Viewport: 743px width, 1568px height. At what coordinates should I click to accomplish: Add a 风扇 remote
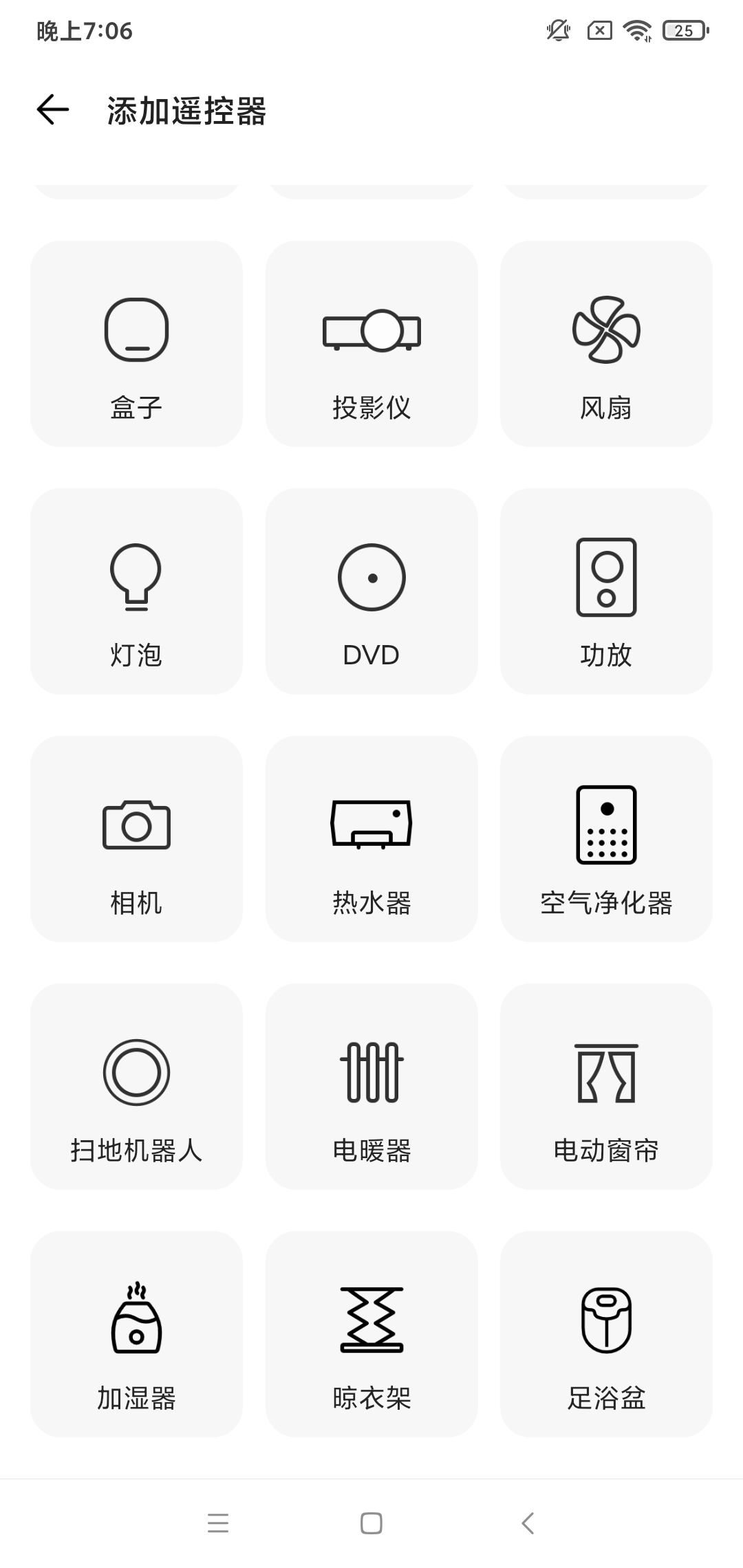point(606,344)
